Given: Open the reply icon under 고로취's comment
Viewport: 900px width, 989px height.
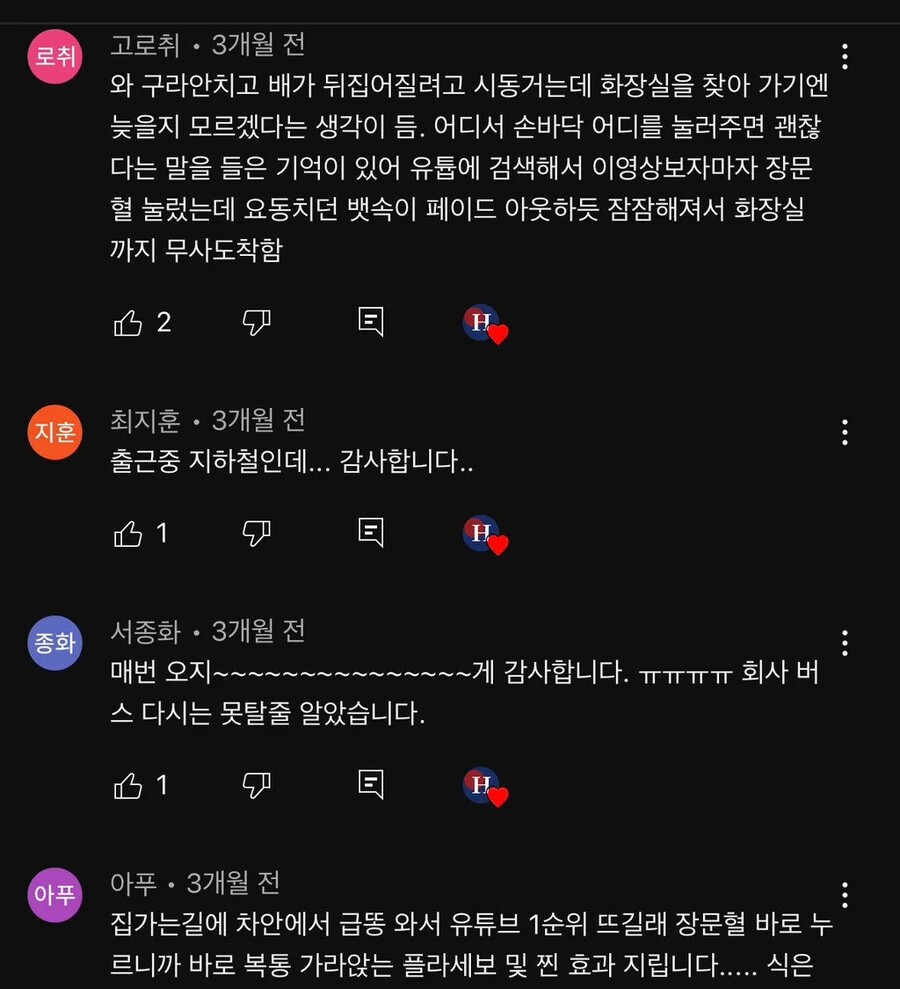Looking at the screenshot, I should point(370,322).
